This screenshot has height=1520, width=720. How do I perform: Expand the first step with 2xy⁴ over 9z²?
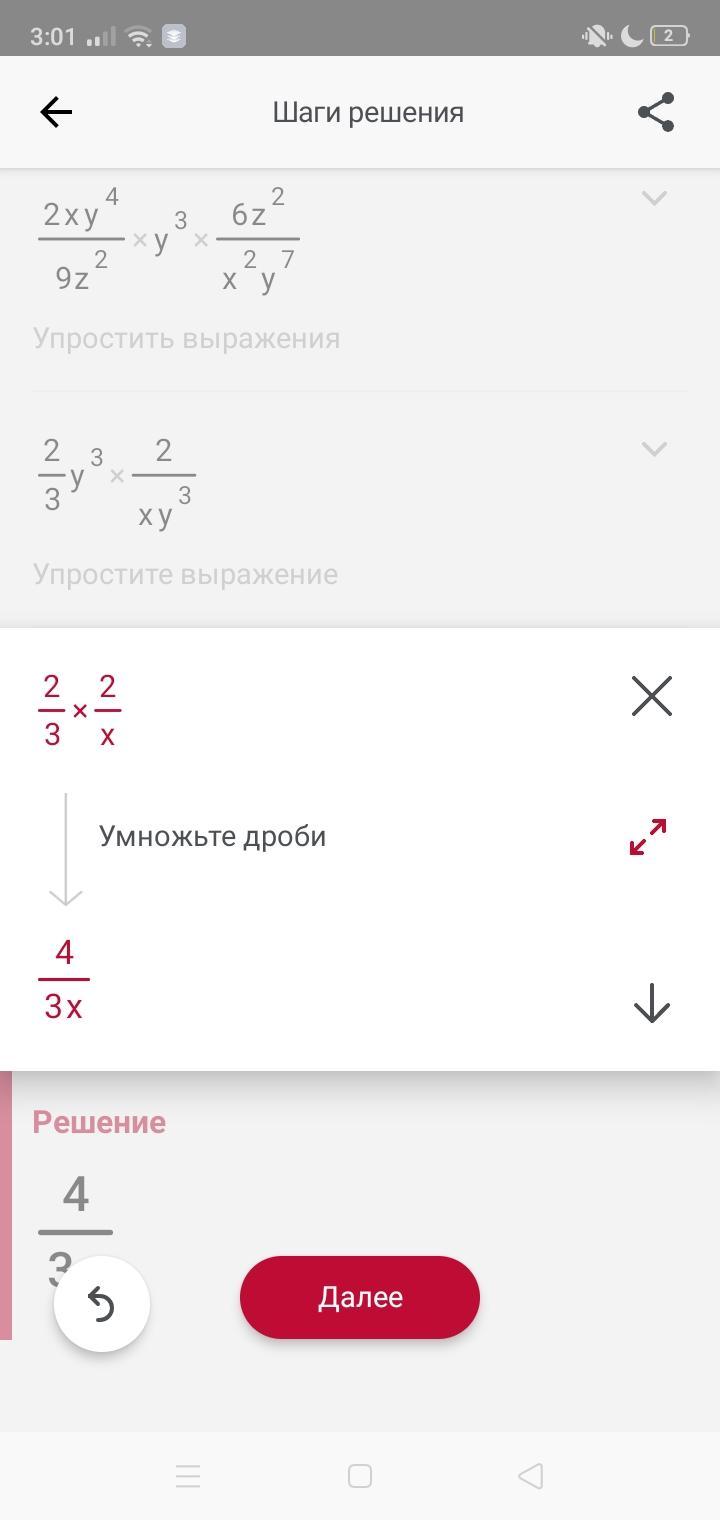click(654, 198)
